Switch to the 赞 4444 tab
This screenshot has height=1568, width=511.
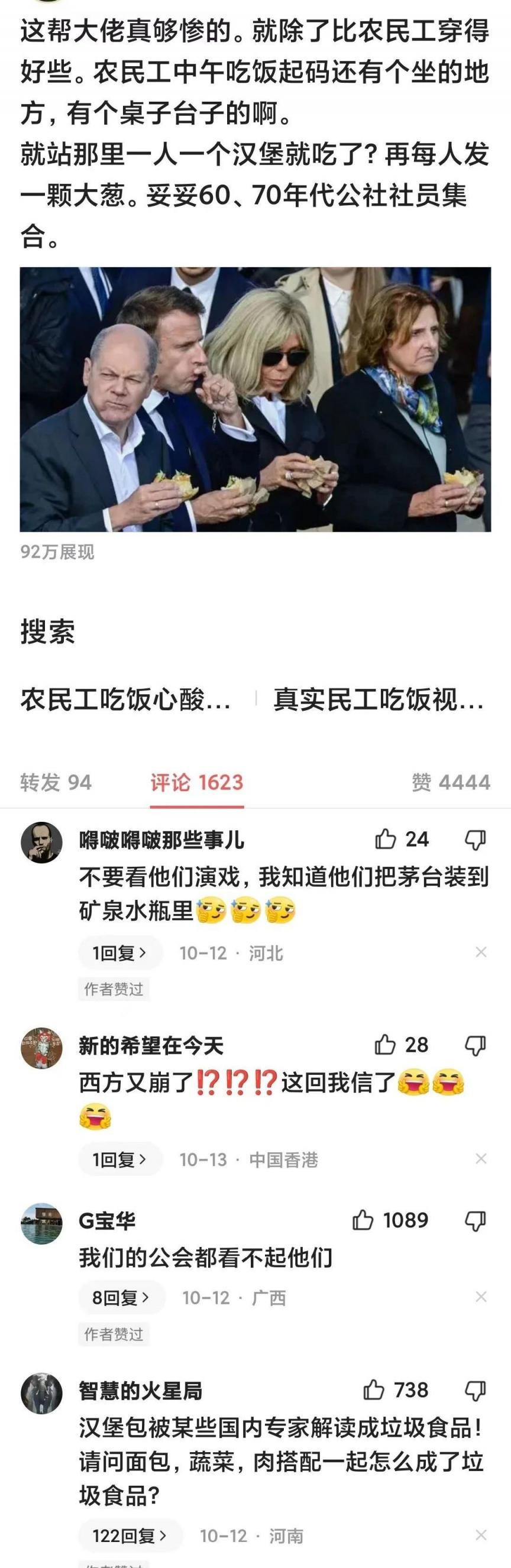(x=451, y=782)
